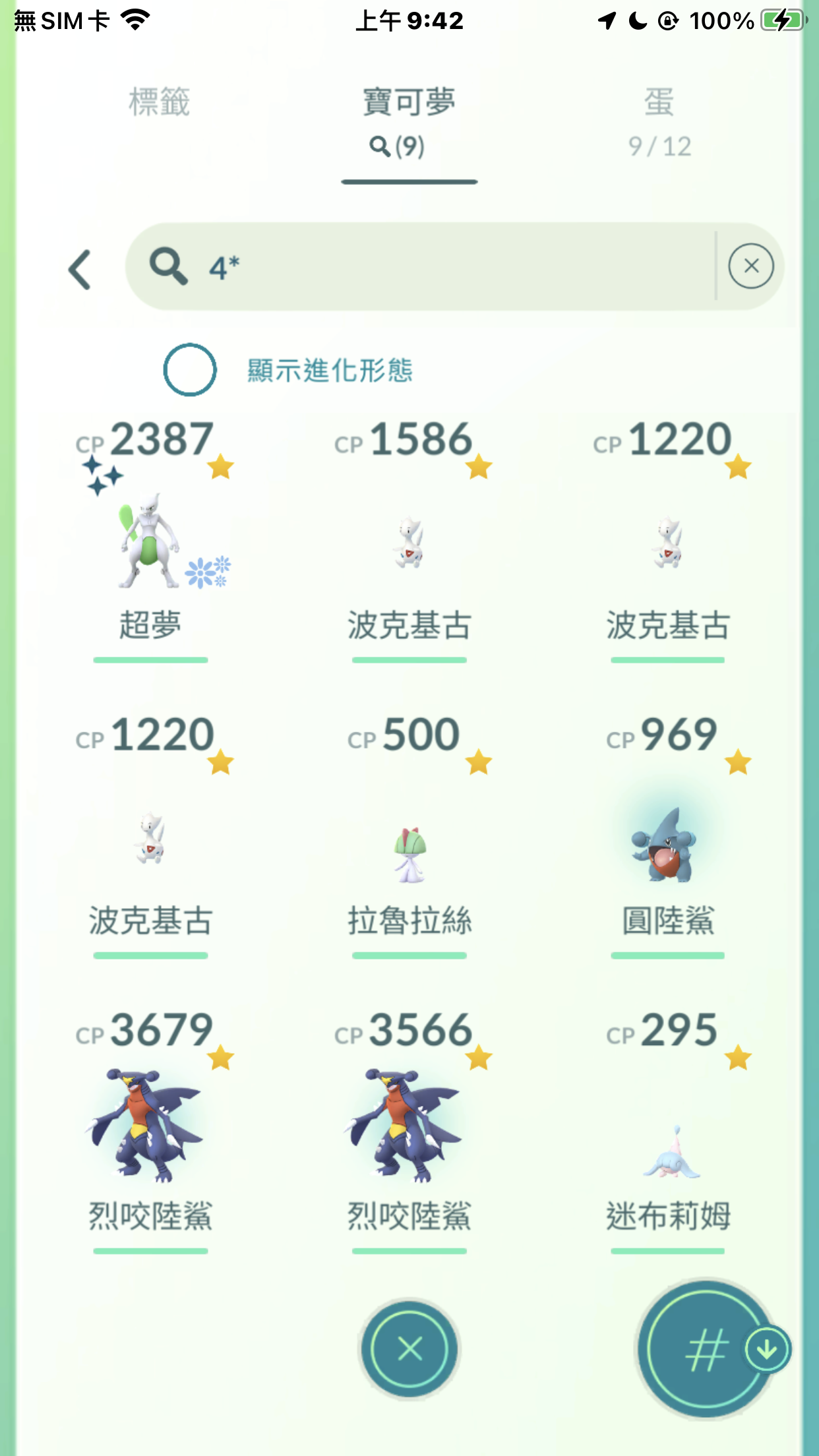Switch to the 標籤 tab

point(159,102)
